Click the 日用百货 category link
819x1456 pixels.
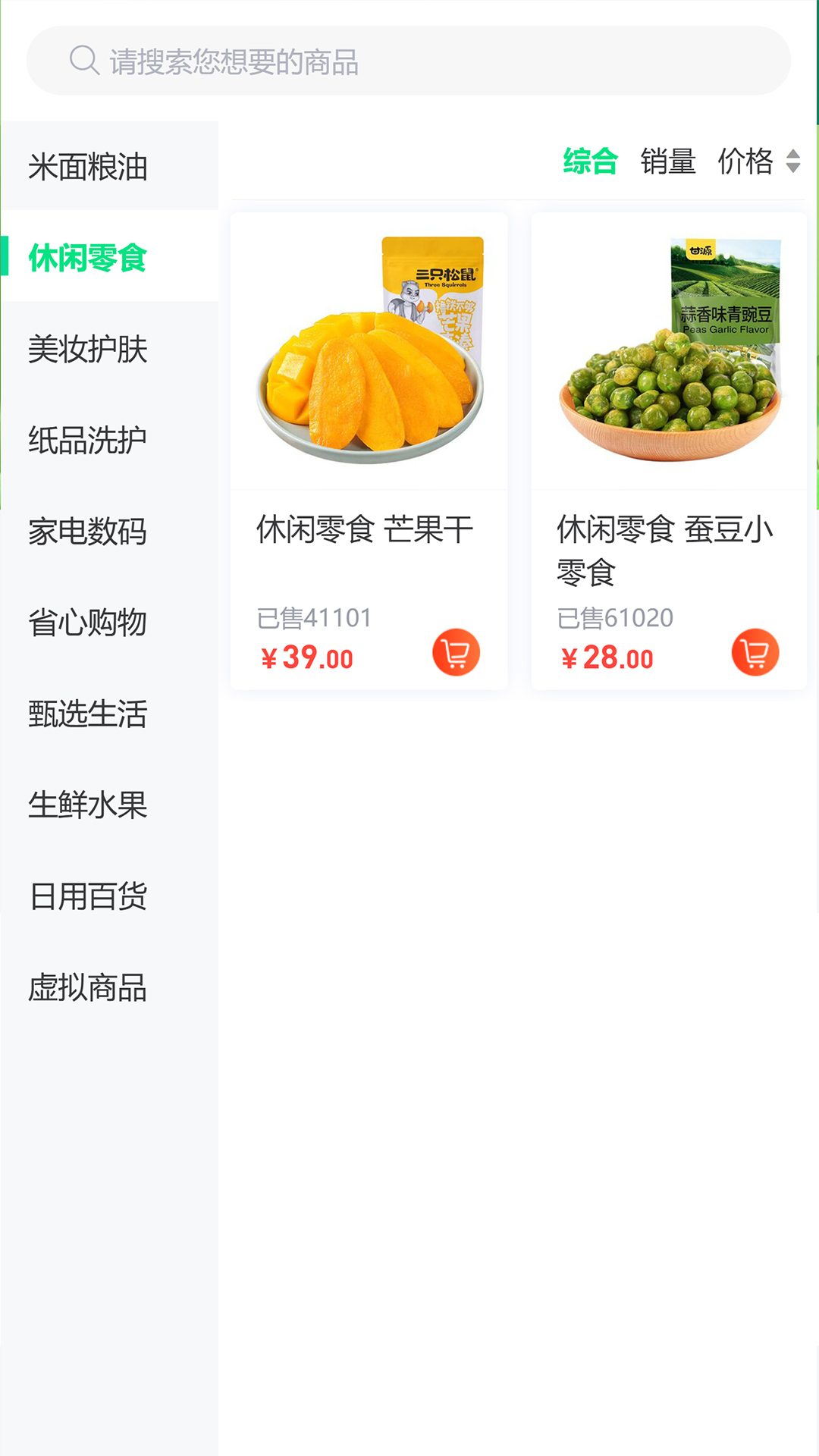tap(89, 897)
